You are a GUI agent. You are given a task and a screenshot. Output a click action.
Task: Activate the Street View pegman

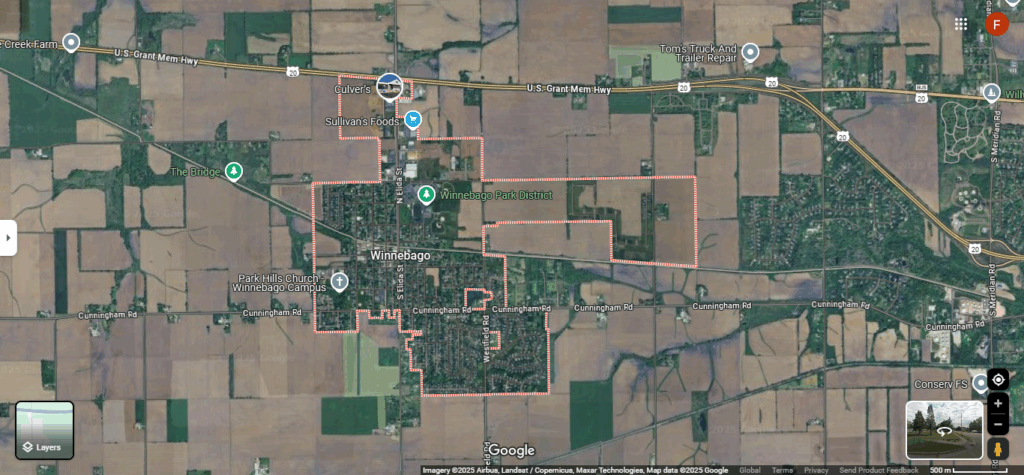click(x=997, y=448)
